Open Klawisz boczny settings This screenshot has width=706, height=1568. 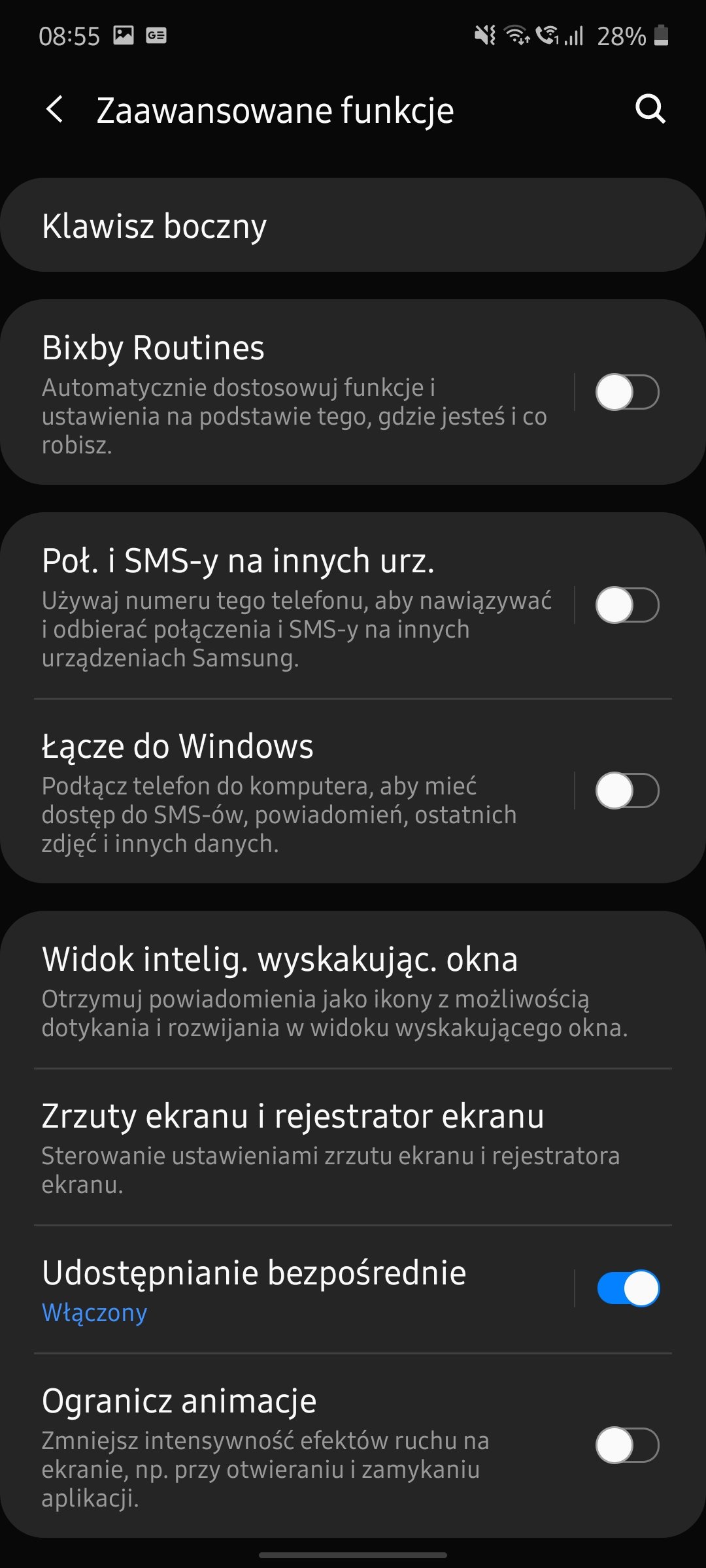point(353,225)
